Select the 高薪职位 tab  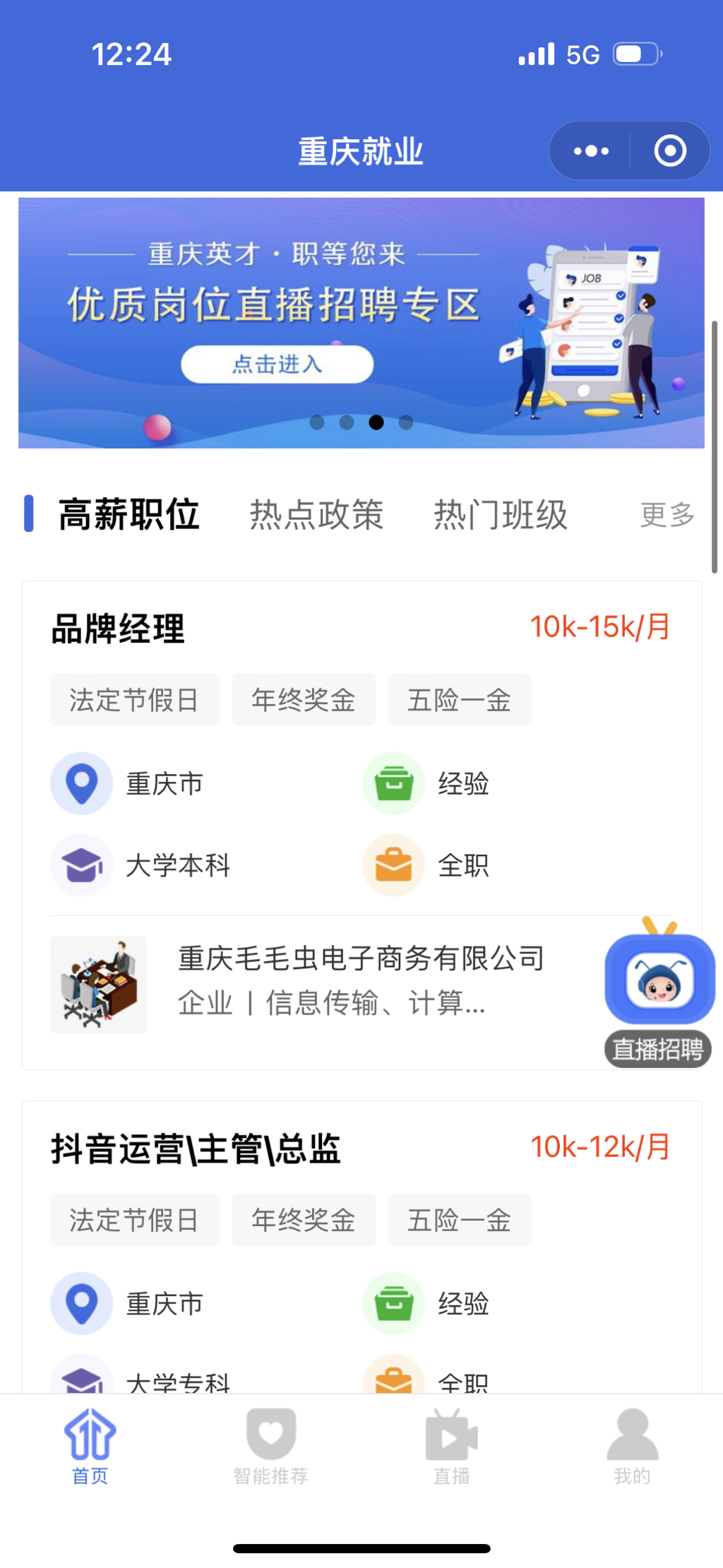[x=129, y=514]
